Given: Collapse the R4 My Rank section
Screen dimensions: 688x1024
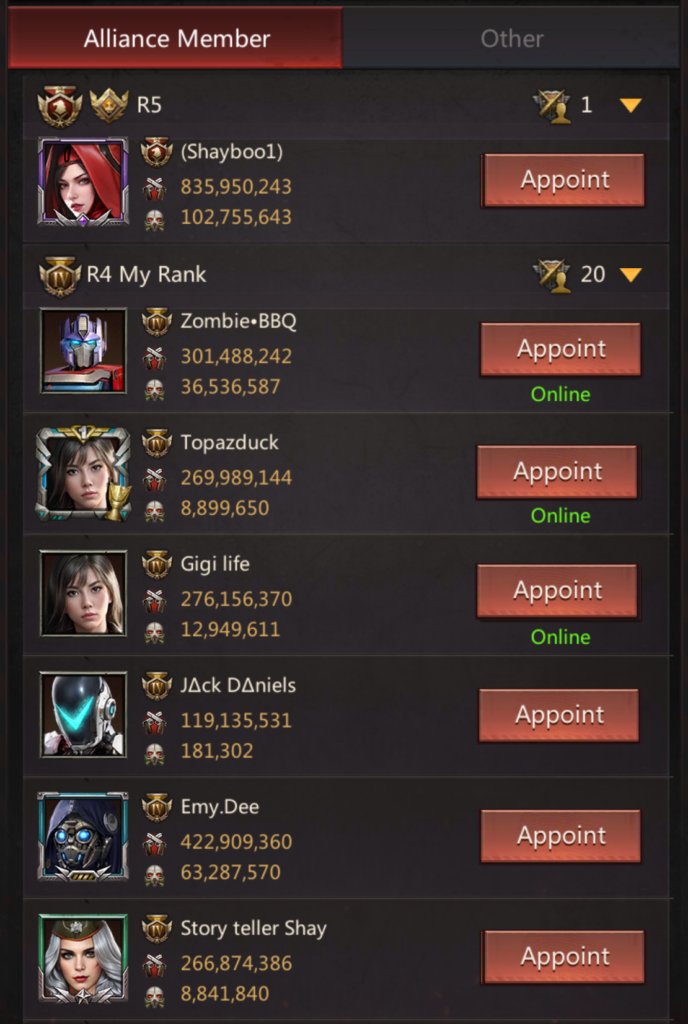Looking at the screenshot, I should tap(630, 274).
